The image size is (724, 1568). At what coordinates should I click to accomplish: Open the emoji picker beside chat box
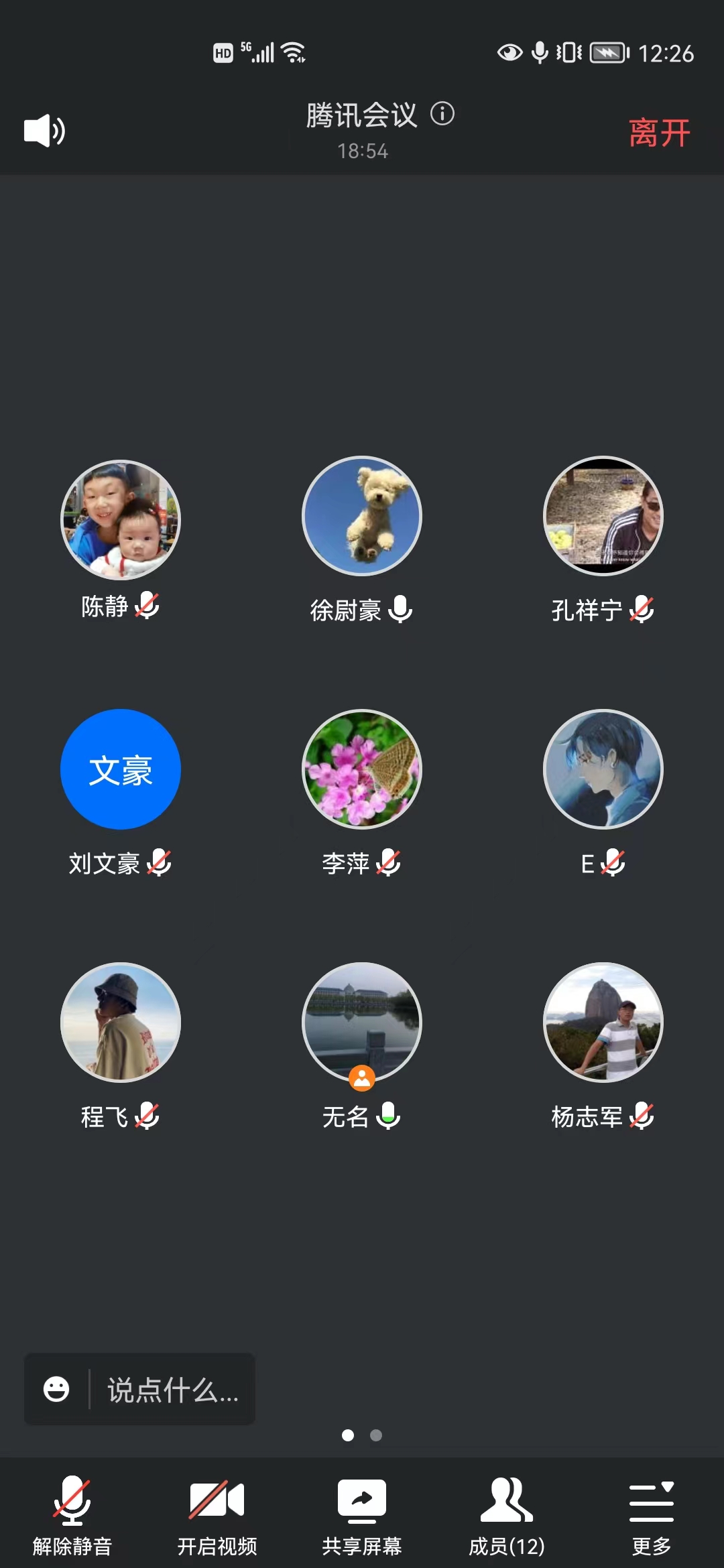[x=56, y=1389]
